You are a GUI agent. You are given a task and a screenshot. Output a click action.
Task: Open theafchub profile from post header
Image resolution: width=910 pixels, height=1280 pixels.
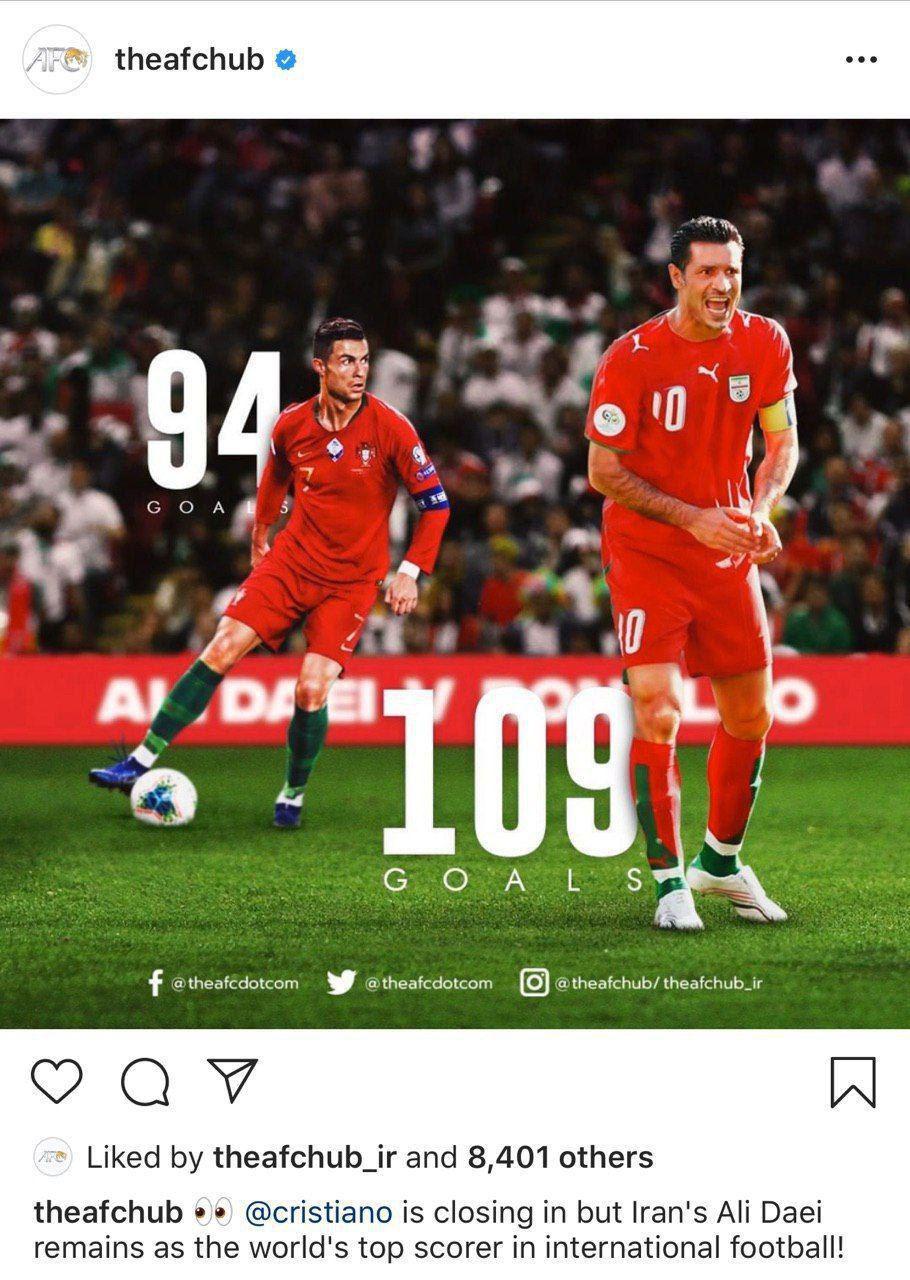pyautogui.click(x=189, y=60)
